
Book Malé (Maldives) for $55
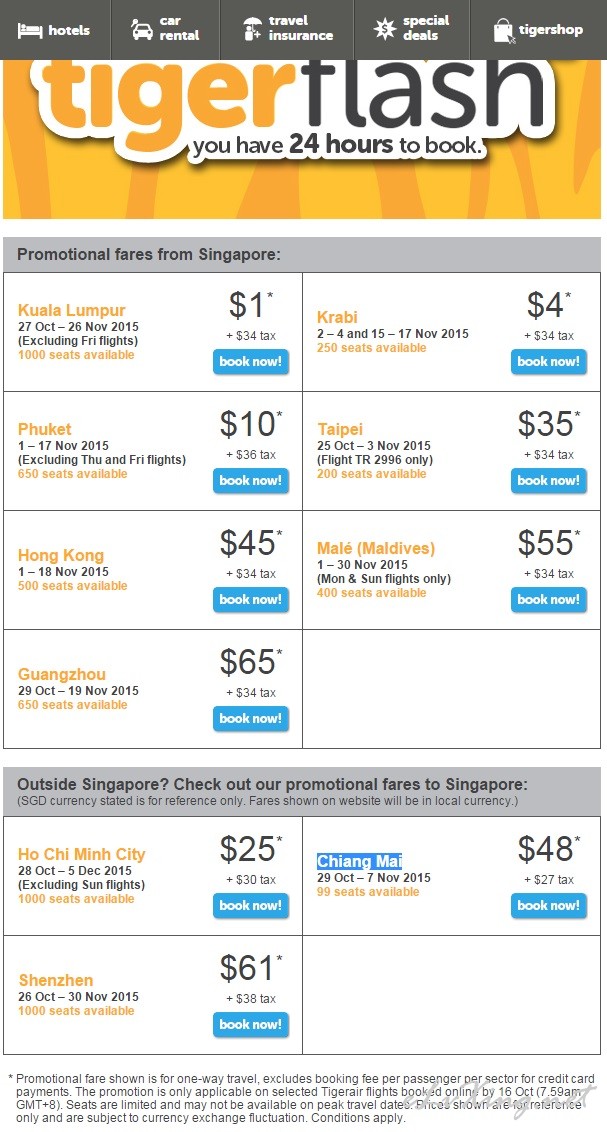[x=549, y=600]
